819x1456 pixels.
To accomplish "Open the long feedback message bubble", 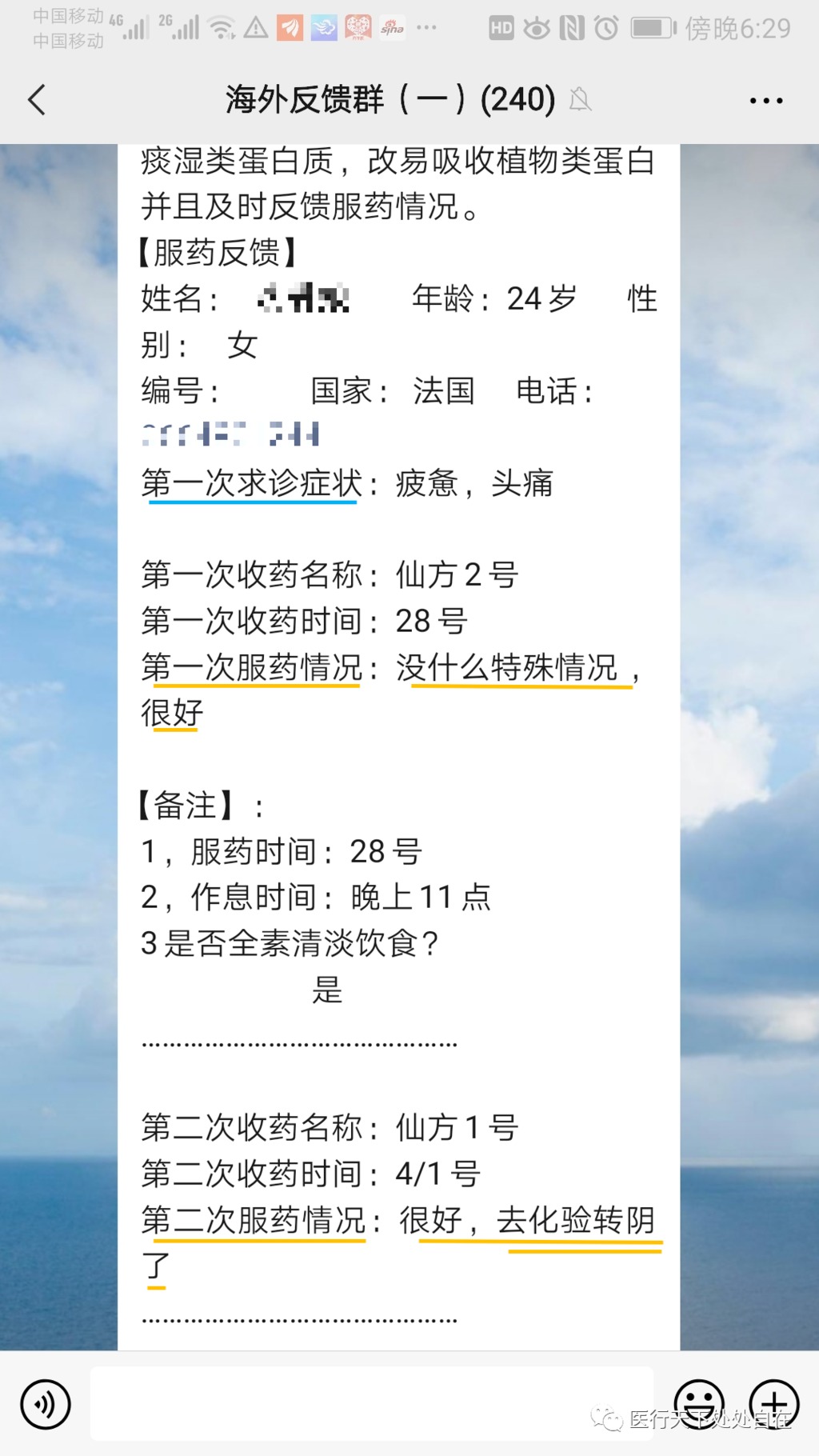I will [x=398, y=720].
